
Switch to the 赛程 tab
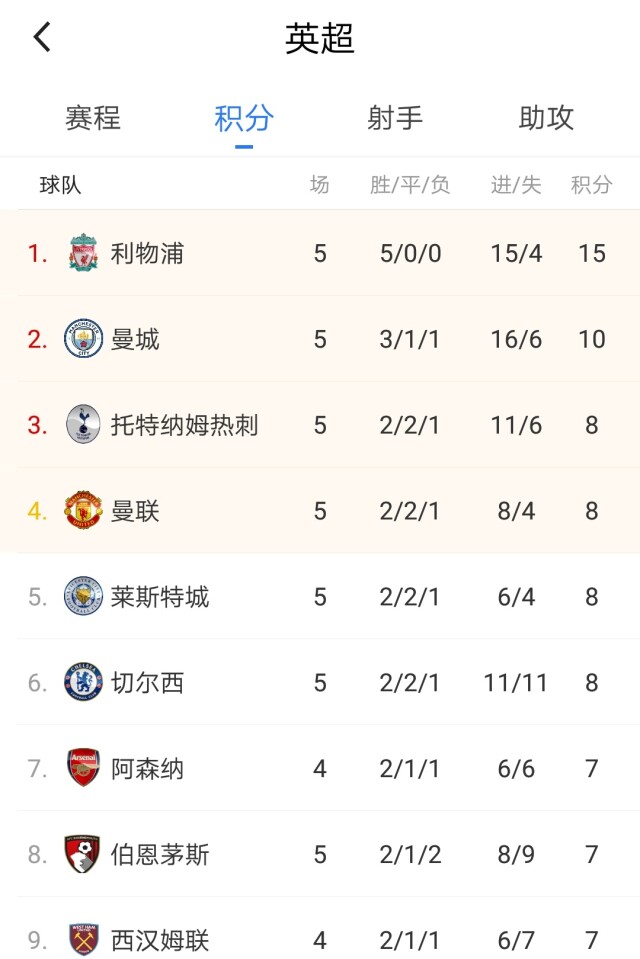coord(93,118)
